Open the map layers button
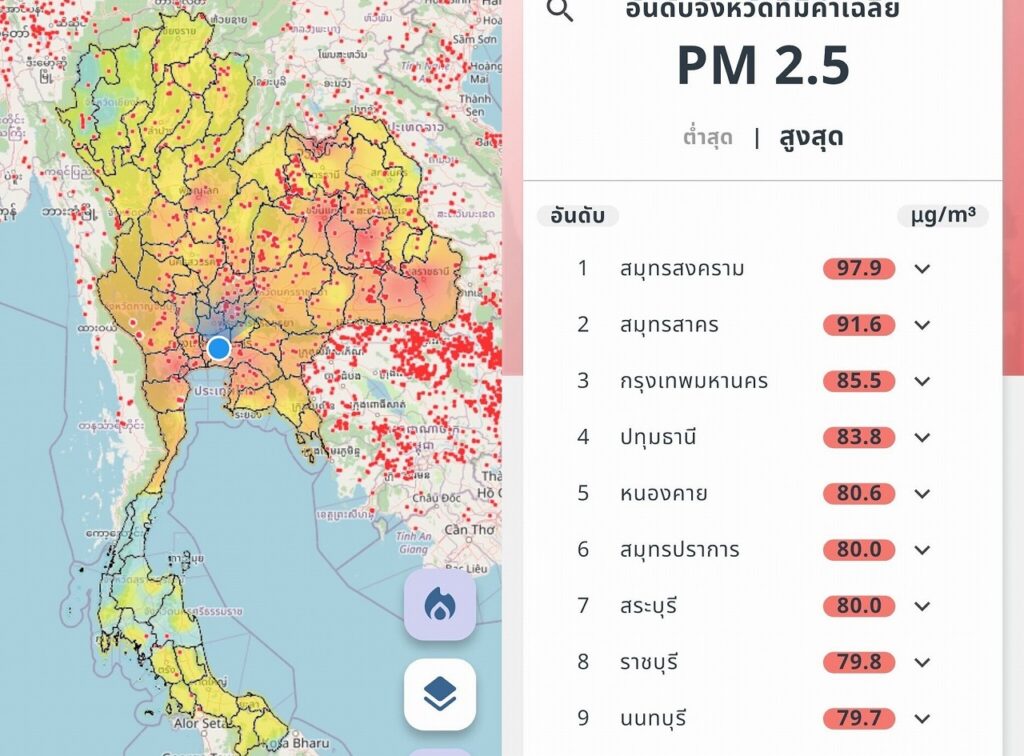The width and height of the screenshot is (1024, 756). 439,694
